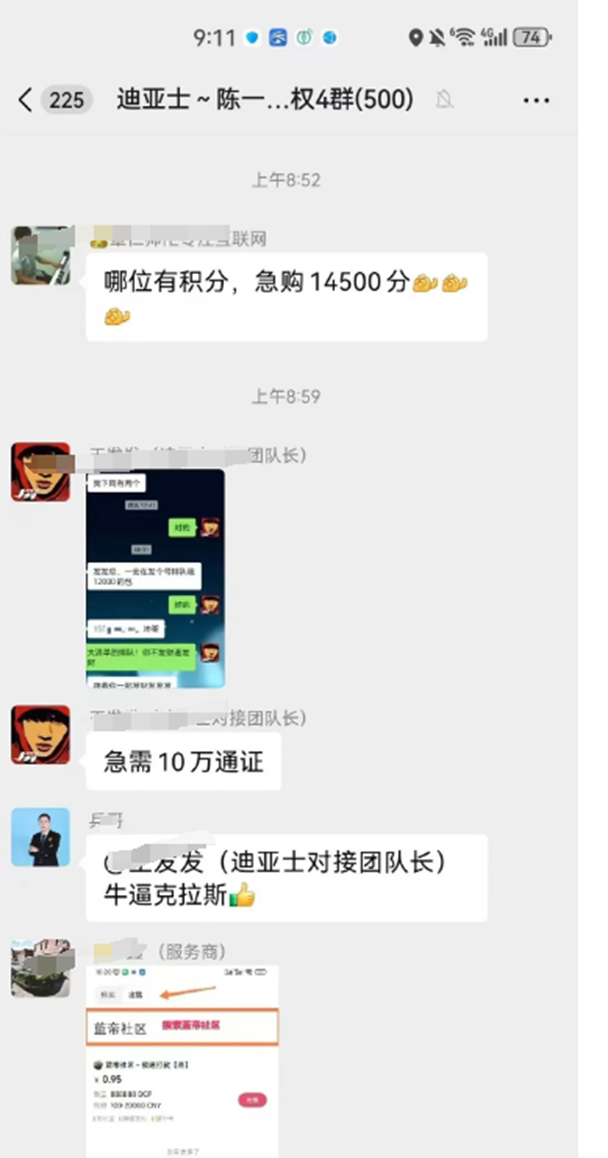Open the suit-wearing avatar beside 牛逼克拉斯 message
The image size is (608, 1158).
point(41,837)
